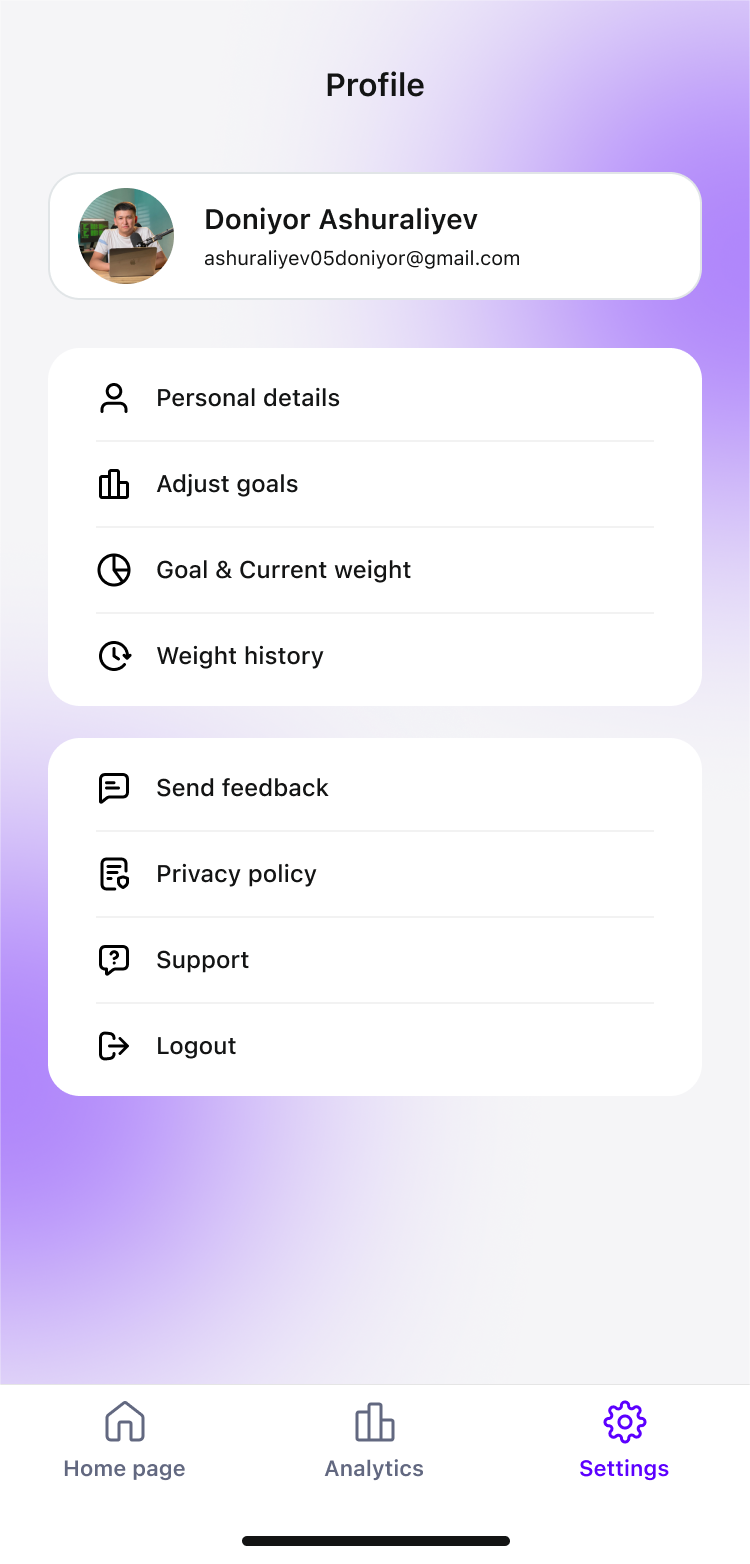Click the Send feedback speech bubble icon
Screen dimensions: 750x1564
click(114, 787)
